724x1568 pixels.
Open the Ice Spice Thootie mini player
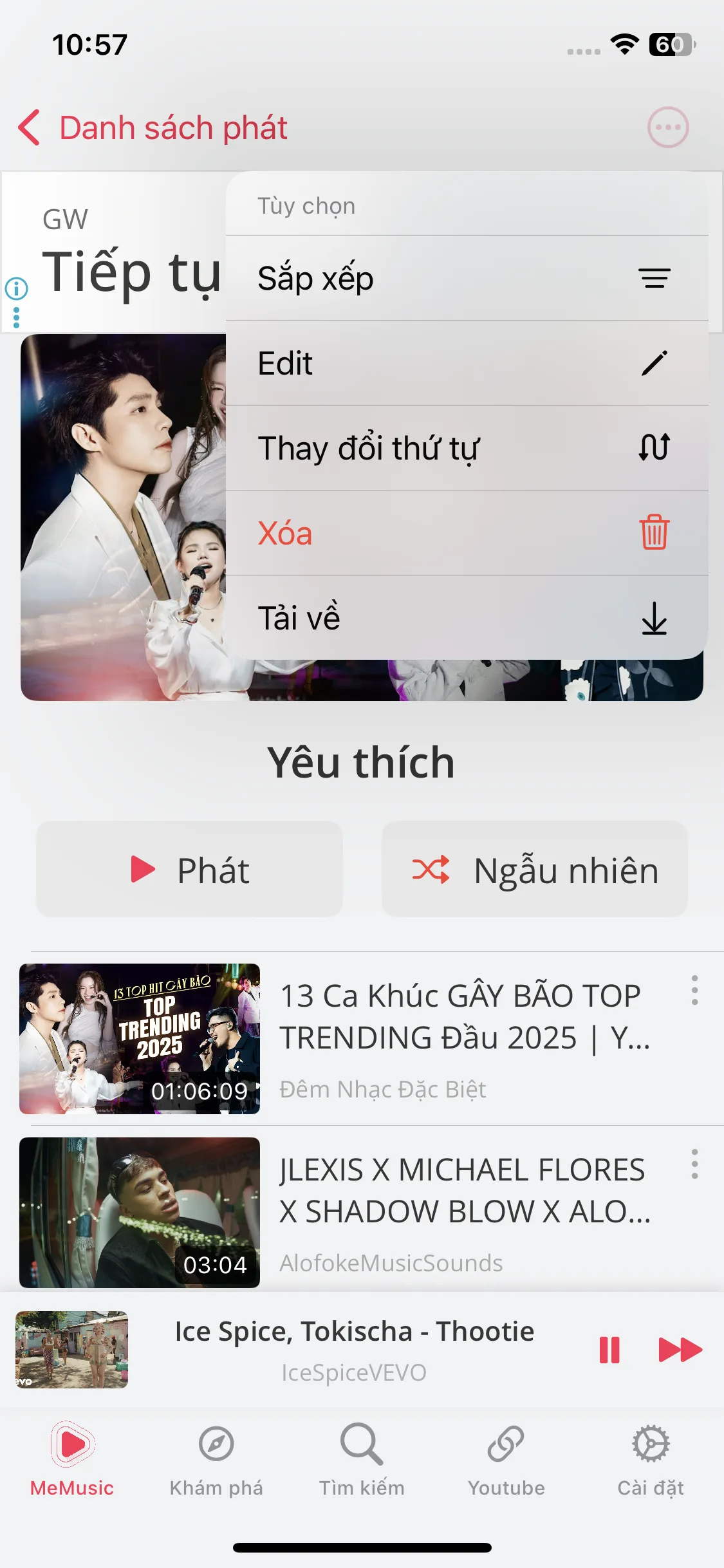354,1349
